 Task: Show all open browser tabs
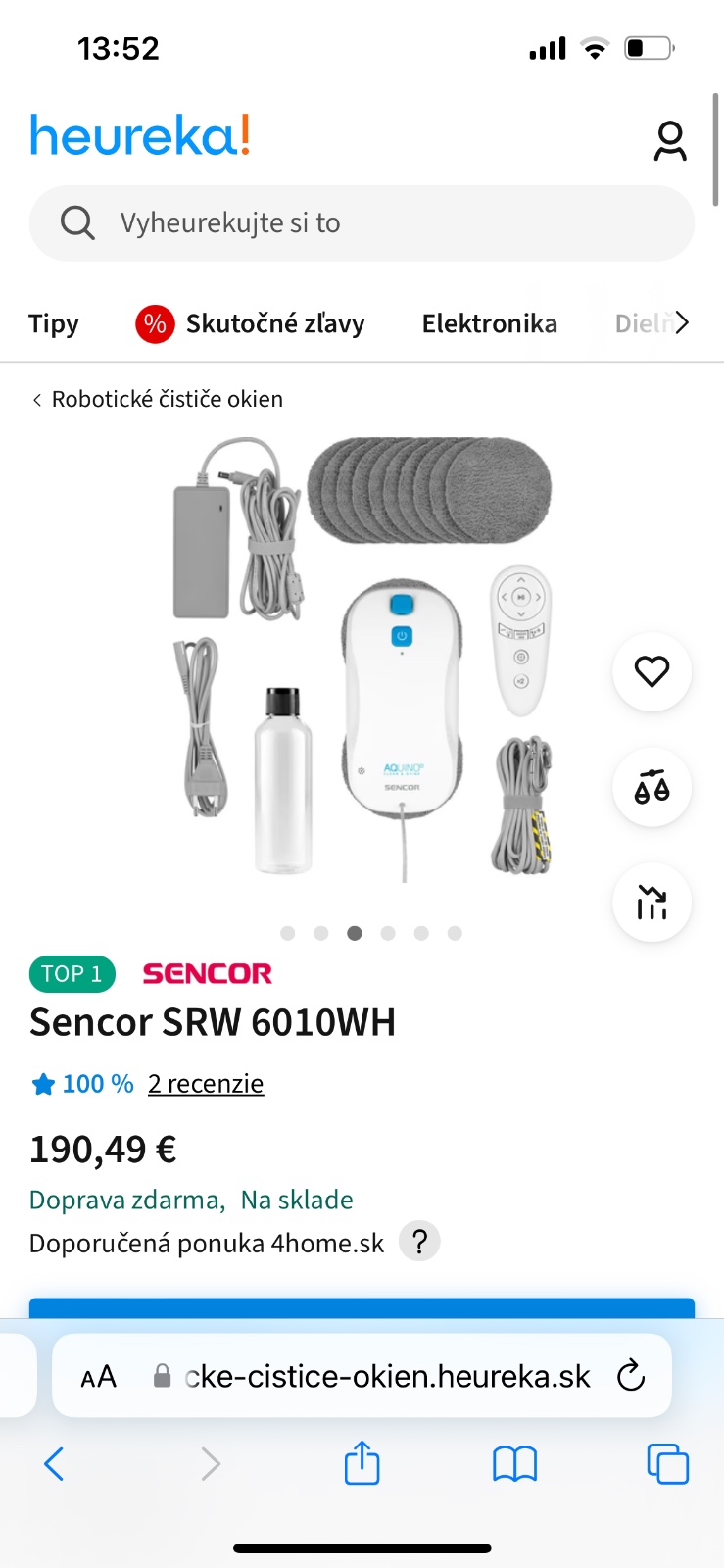667,1464
